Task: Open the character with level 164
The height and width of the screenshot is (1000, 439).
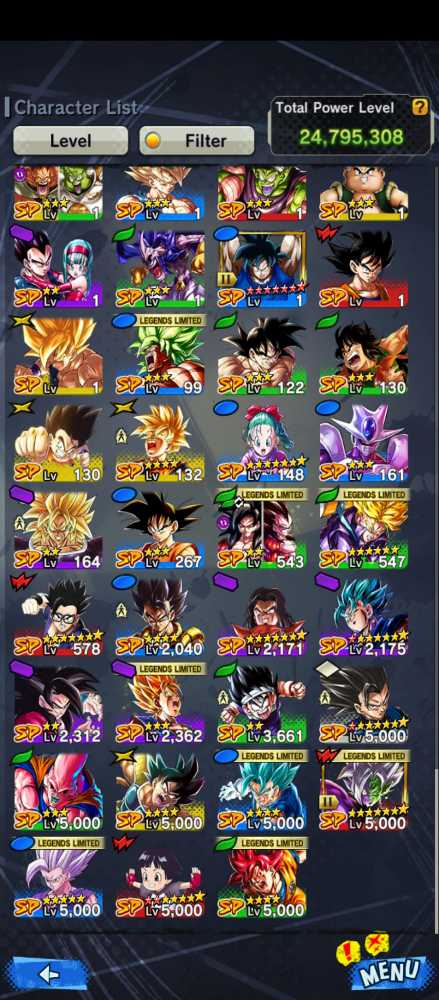Action: click(57, 529)
